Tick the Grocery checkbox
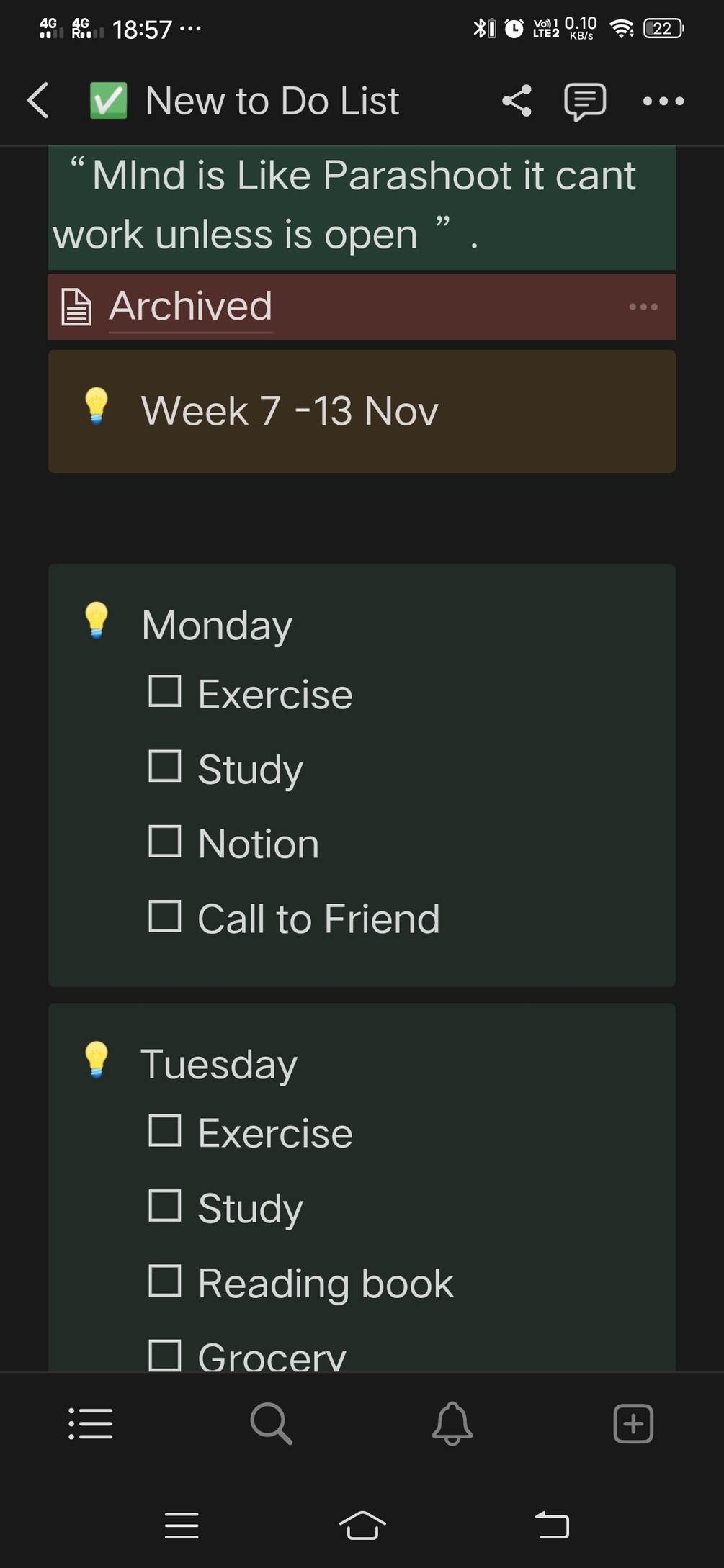The image size is (724, 1568). 164,1355
